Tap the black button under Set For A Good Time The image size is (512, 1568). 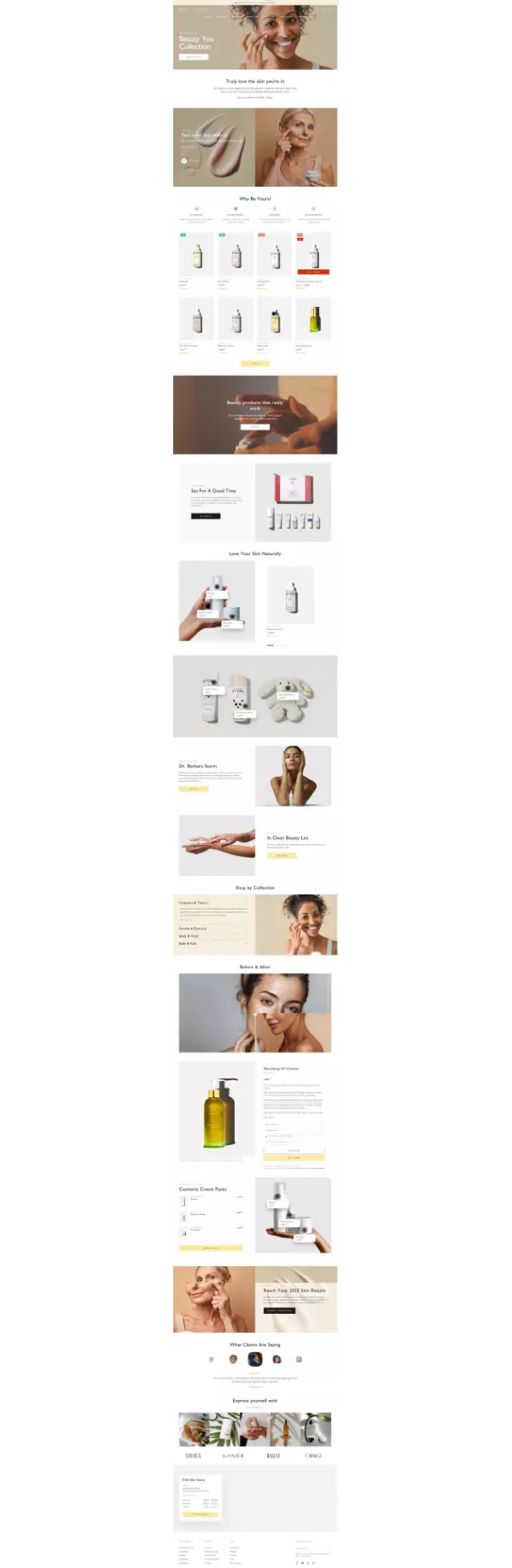(x=205, y=516)
